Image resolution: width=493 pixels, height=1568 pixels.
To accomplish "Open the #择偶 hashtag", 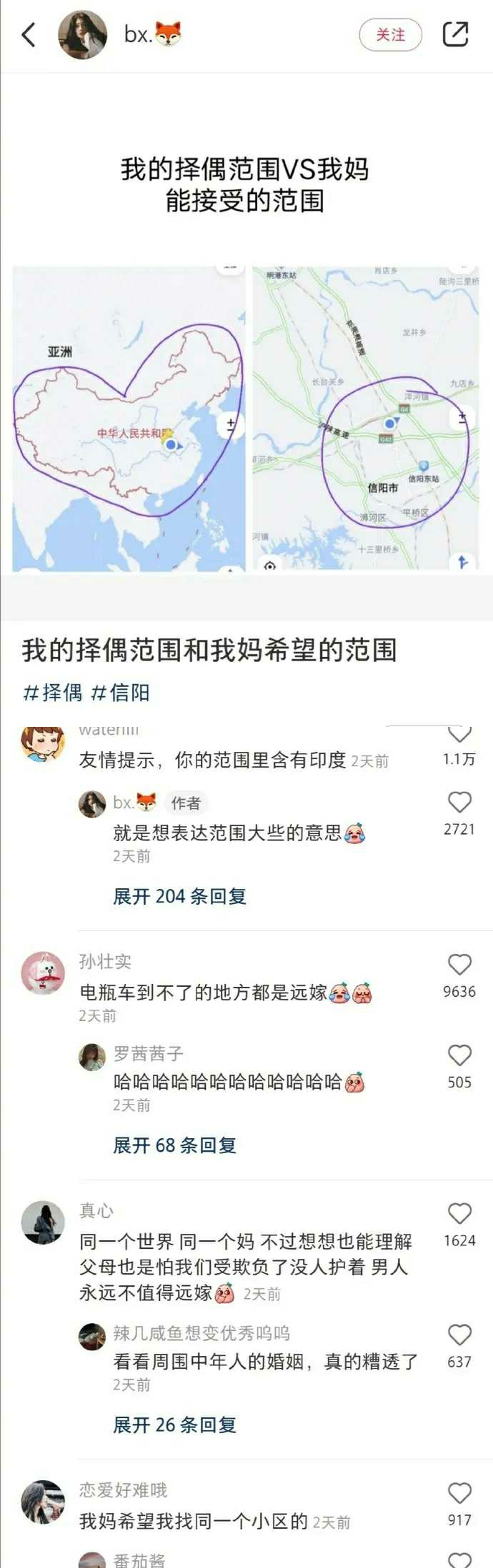I will [x=53, y=692].
